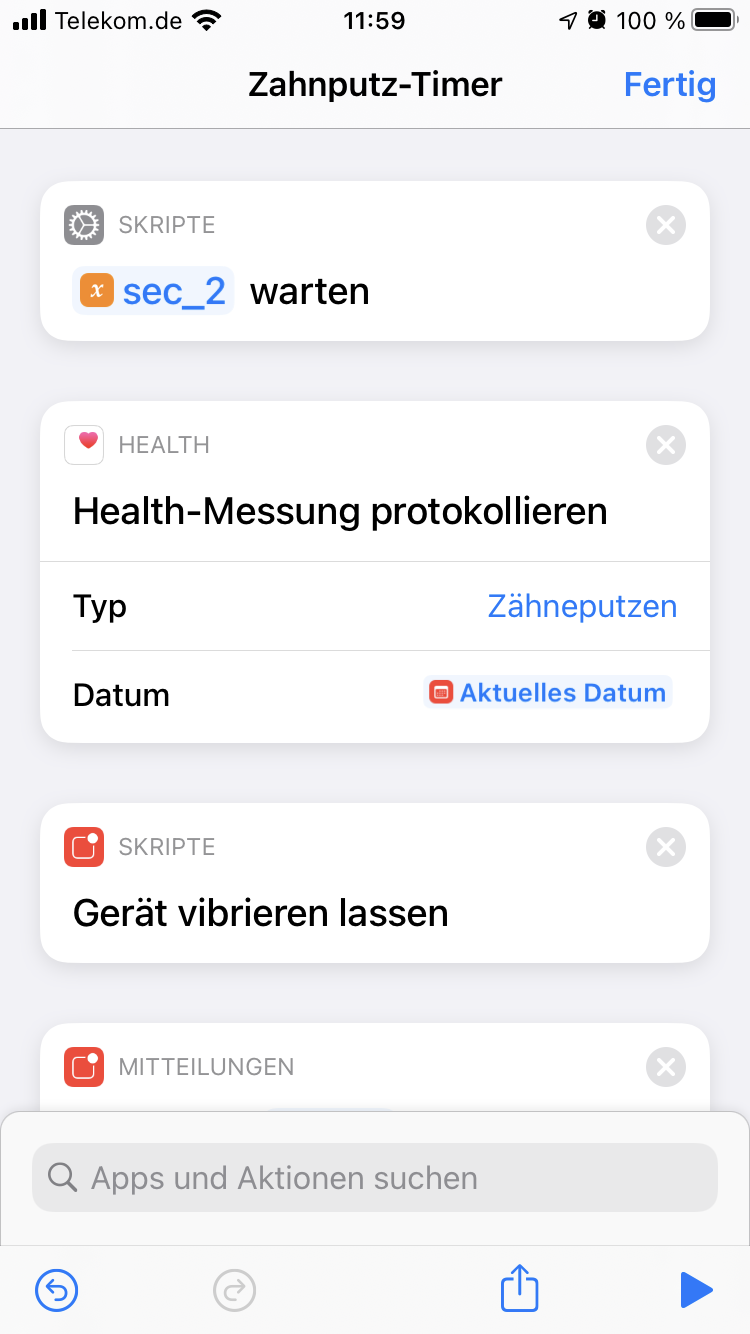Edit the Aktuelles Datum variable

pos(548,692)
